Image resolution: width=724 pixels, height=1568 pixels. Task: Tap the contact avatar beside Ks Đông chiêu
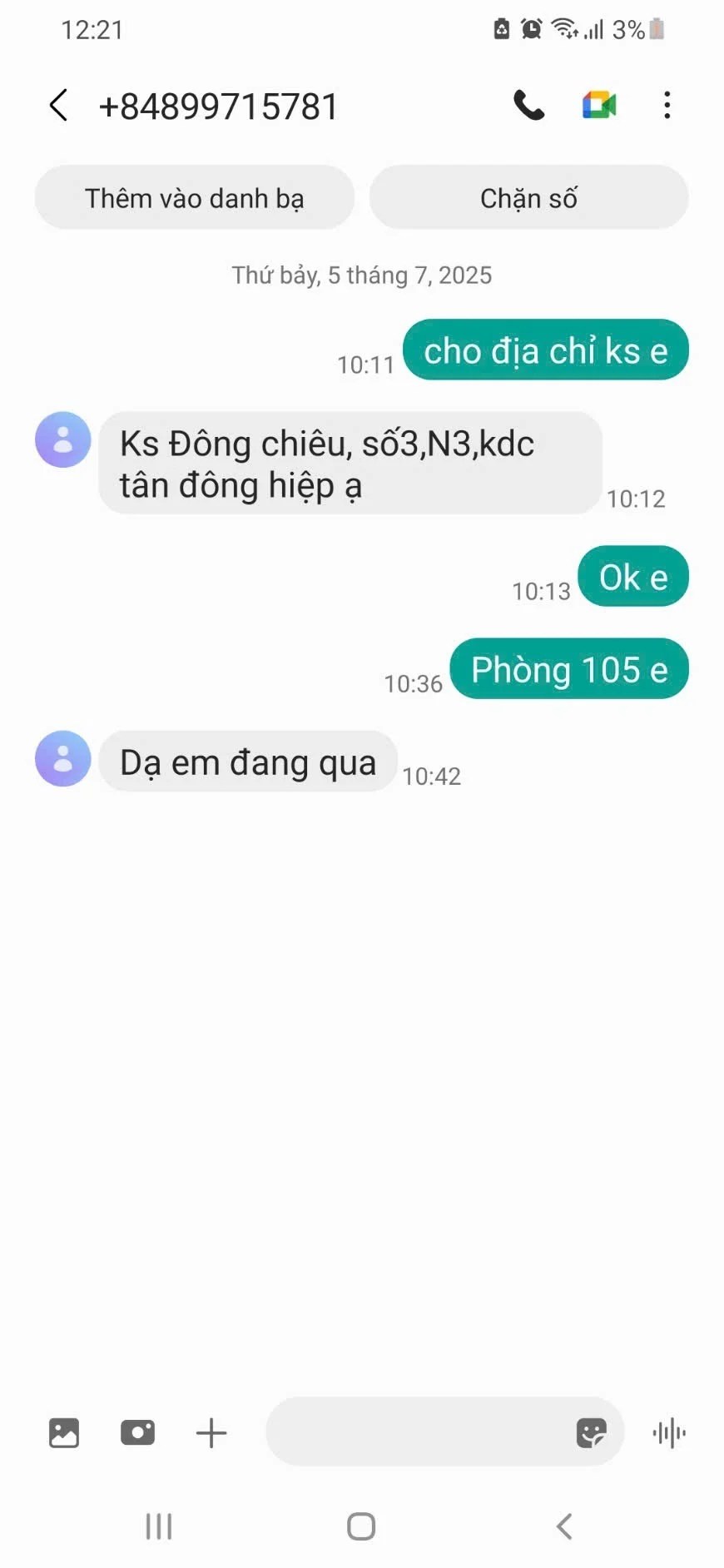[62, 439]
